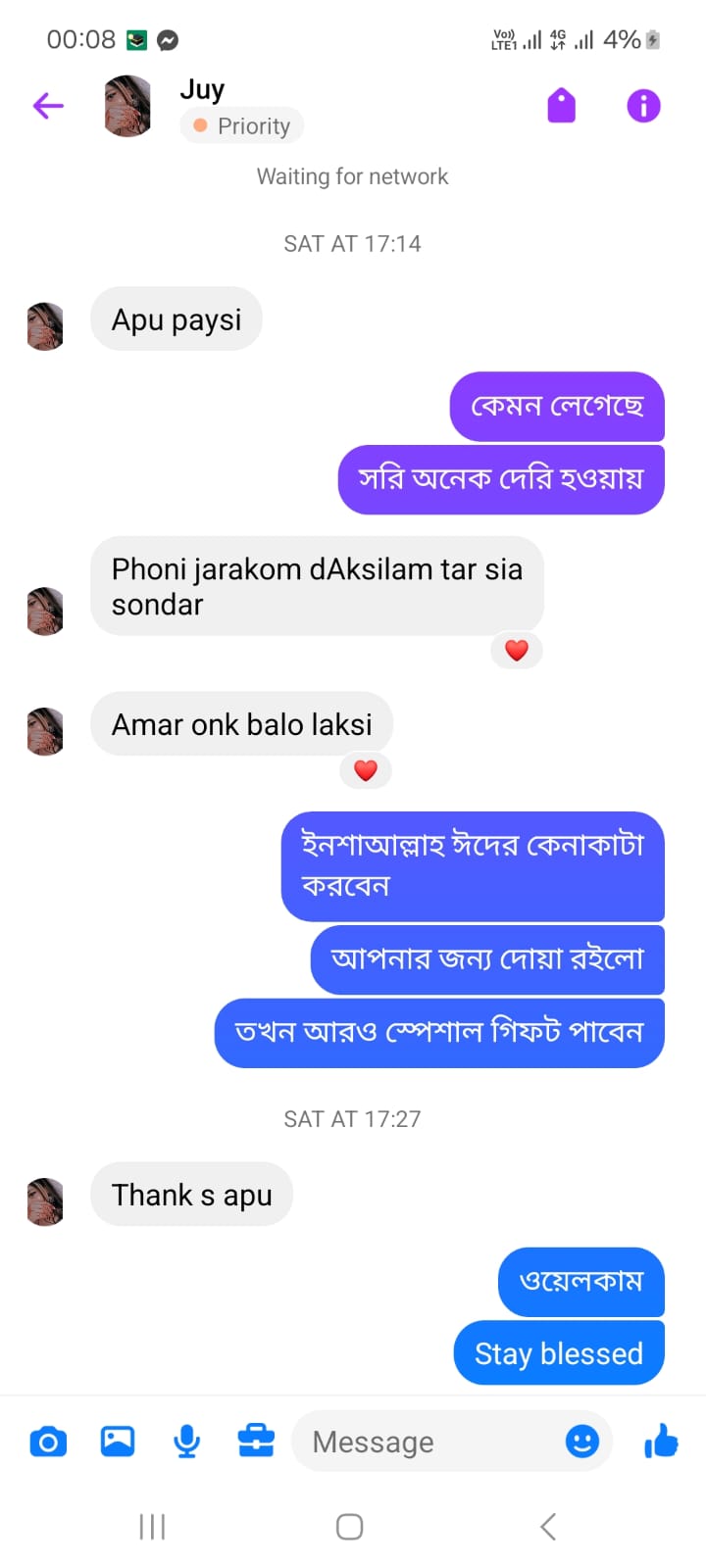Open the recent apps view
This screenshot has width=706, height=1568.
[x=152, y=1526]
